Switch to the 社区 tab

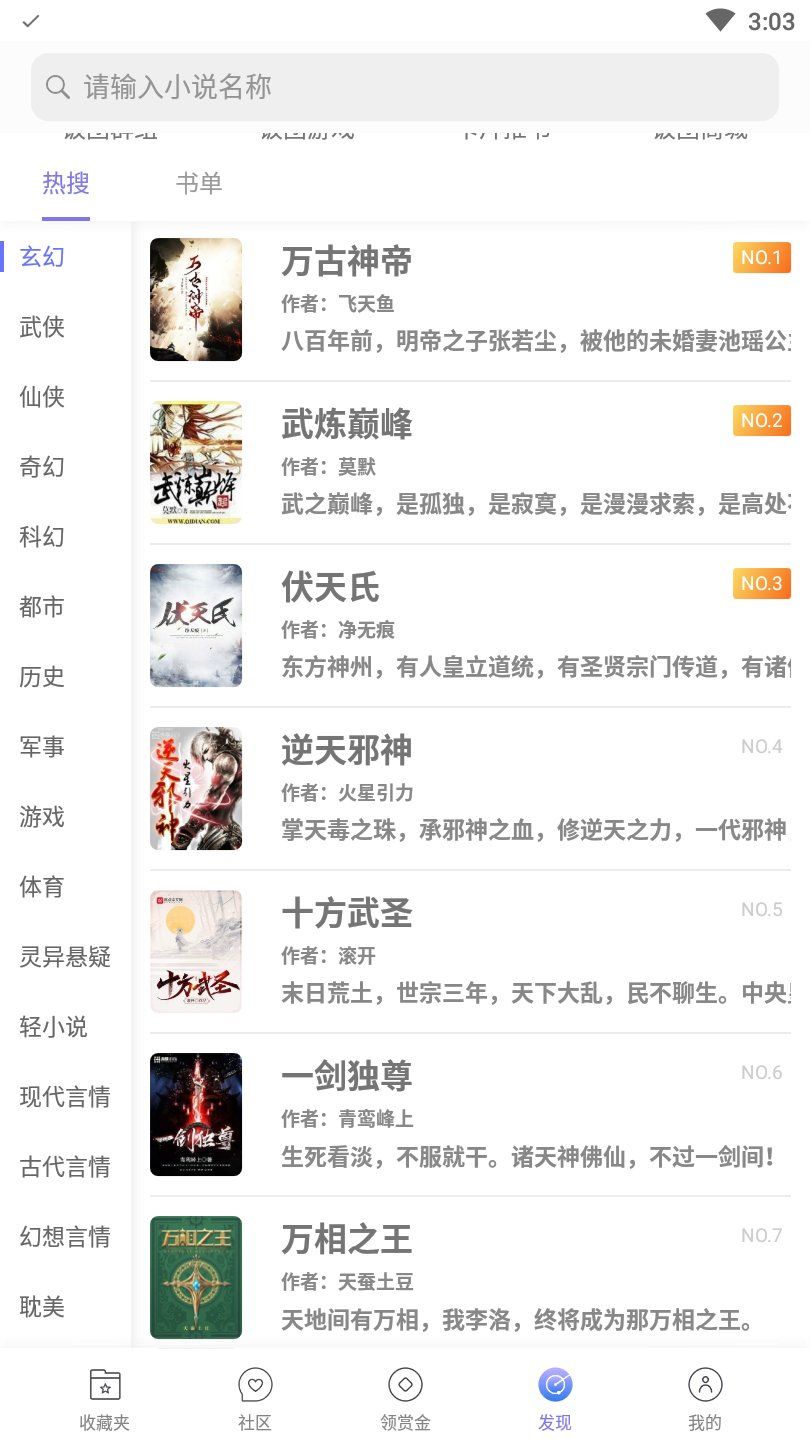pos(255,1398)
